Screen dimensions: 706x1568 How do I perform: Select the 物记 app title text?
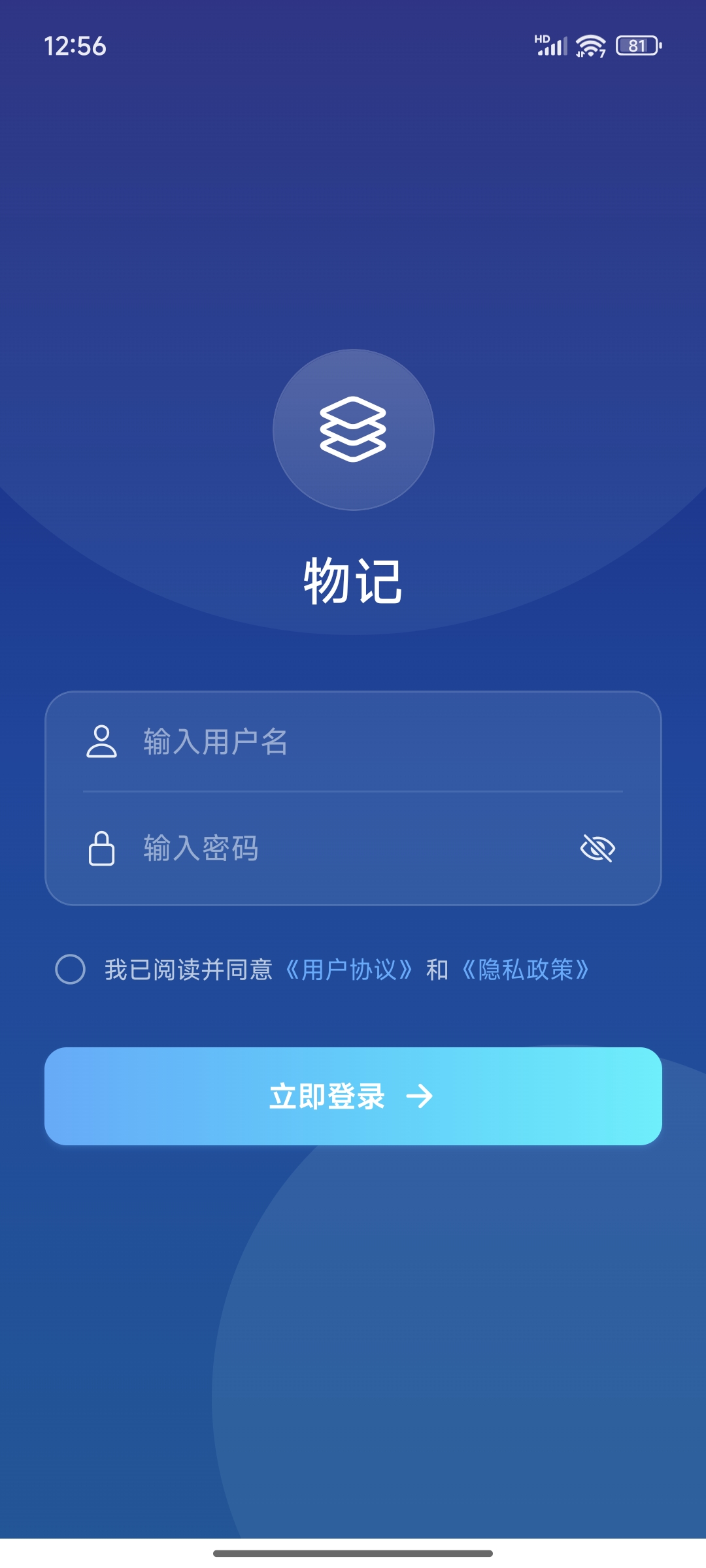click(x=353, y=581)
